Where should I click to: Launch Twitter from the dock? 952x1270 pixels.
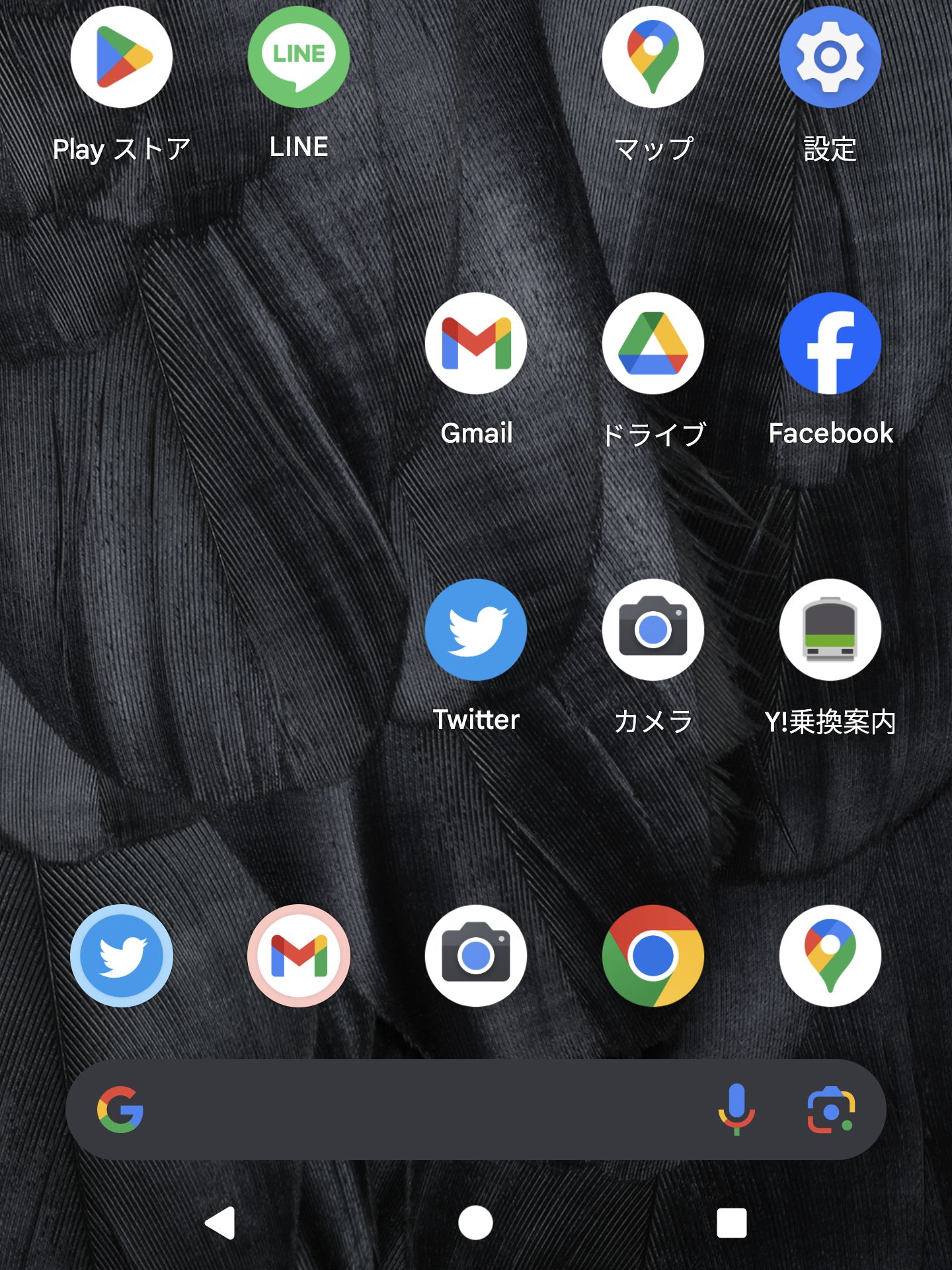pos(122,956)
